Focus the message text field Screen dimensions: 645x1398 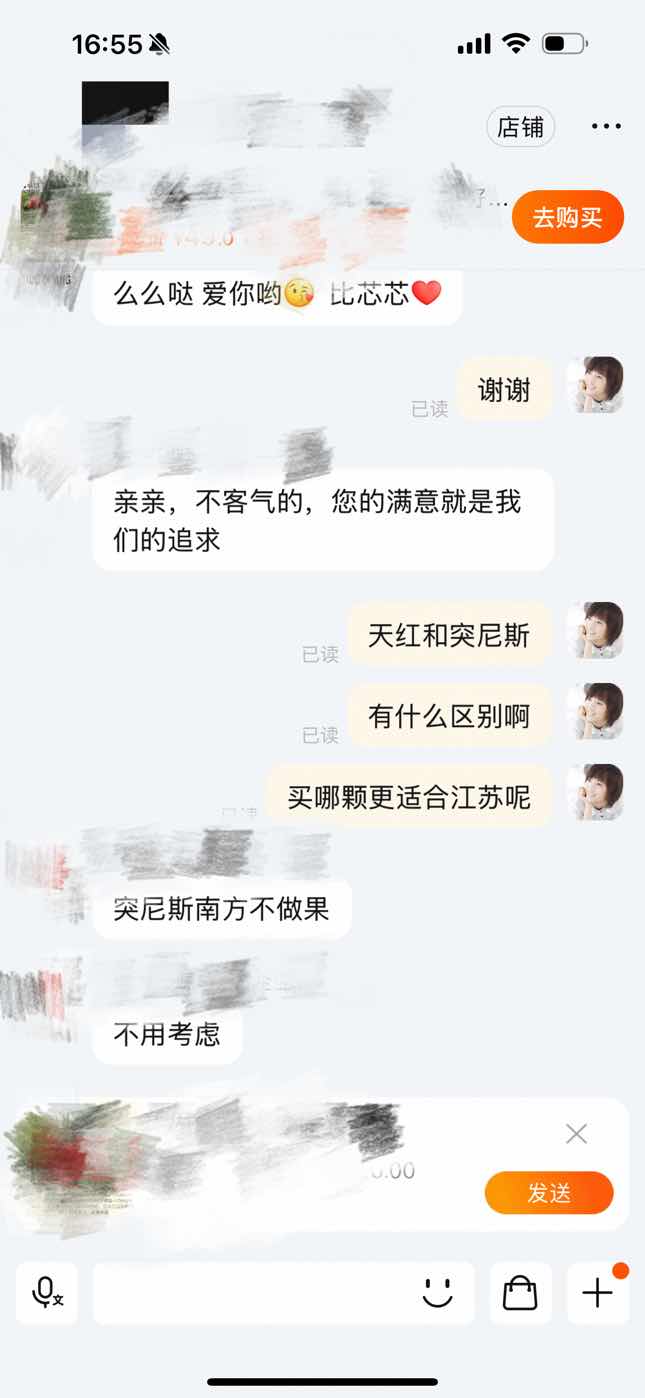point(255,1293)
